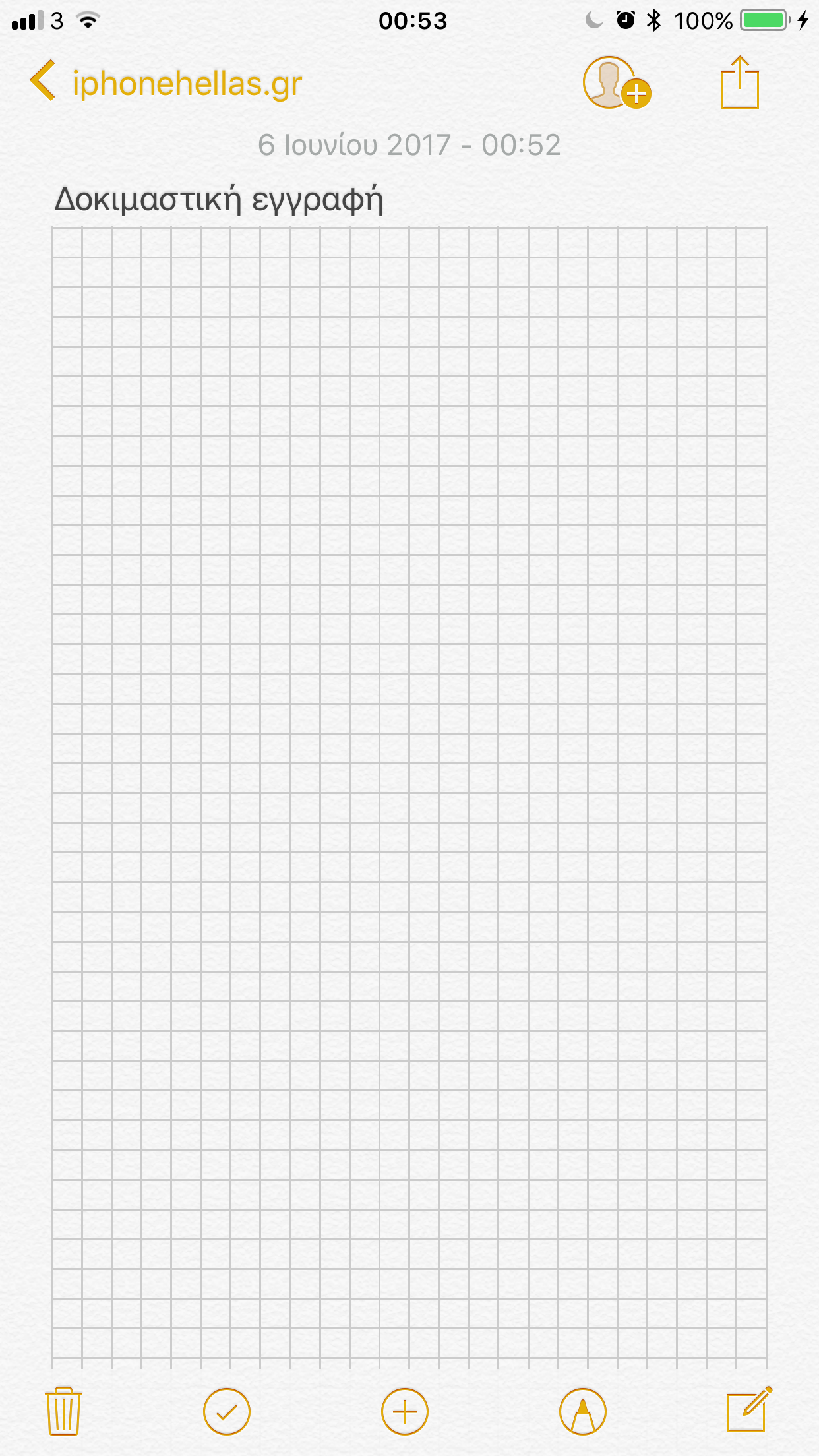Compose a new note
The height and width of the screenshot is (1456, 819).
click(x=748, y=1410)
